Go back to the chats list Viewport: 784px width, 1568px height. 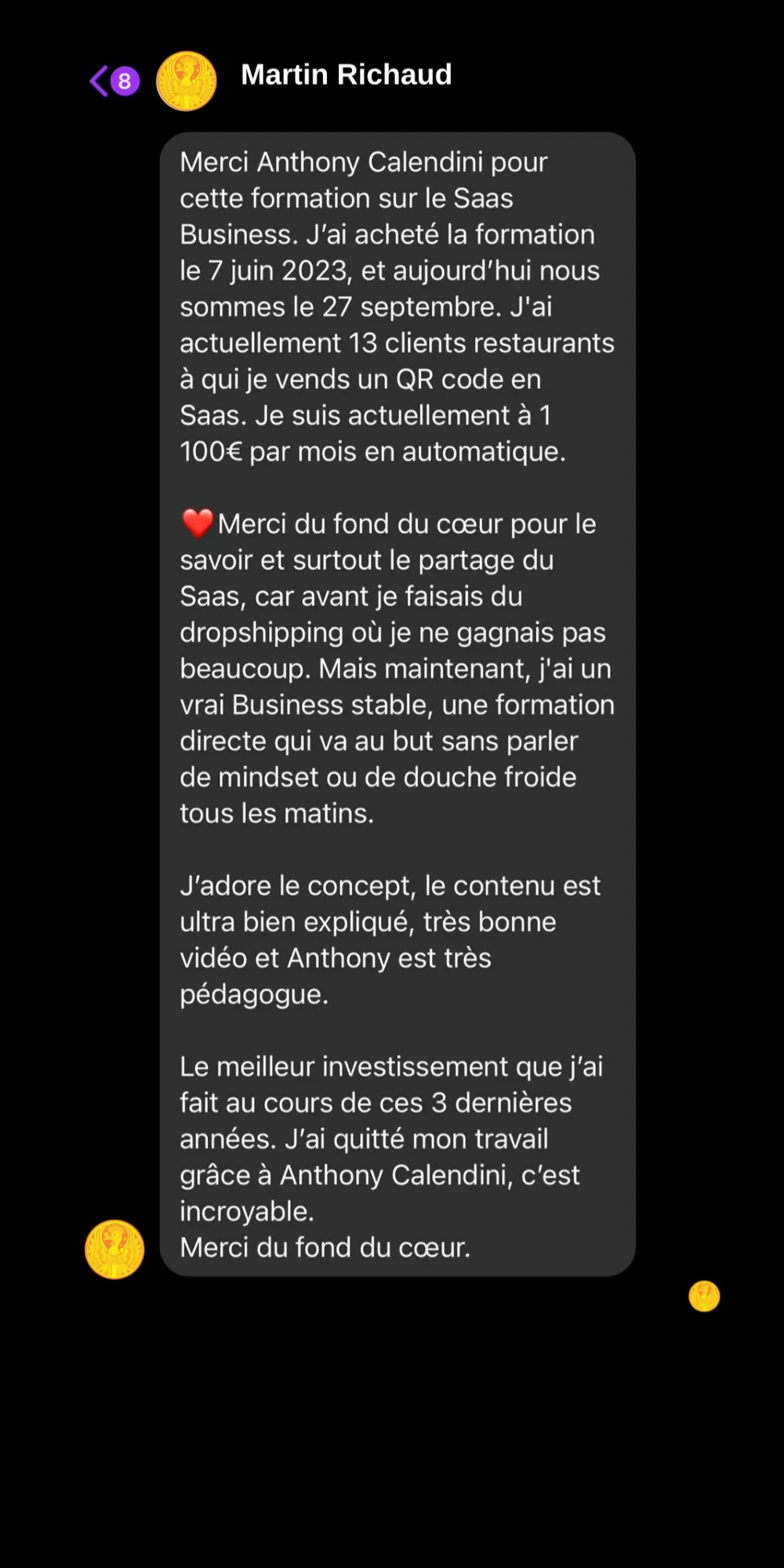[x=114, y=81]
